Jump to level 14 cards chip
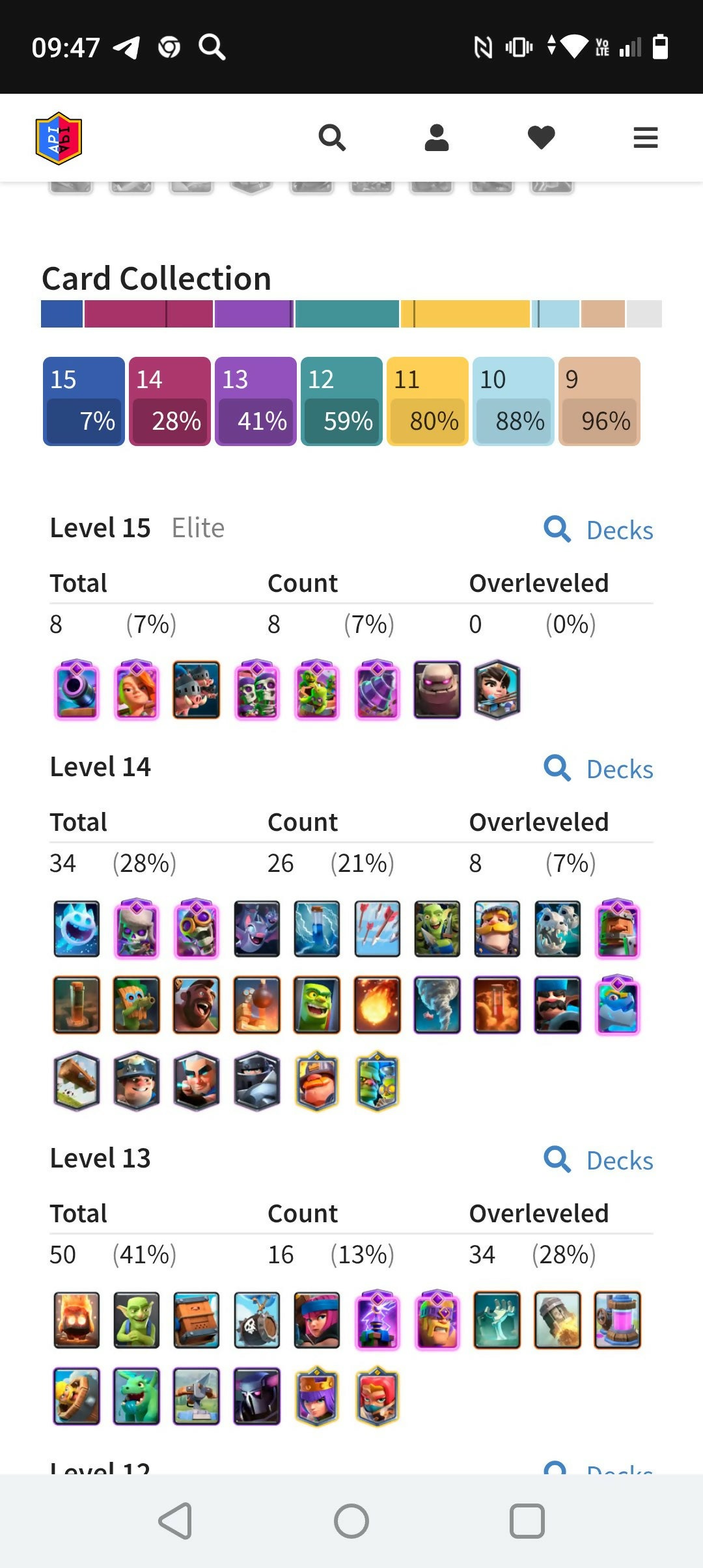 (x=169, y=401)
